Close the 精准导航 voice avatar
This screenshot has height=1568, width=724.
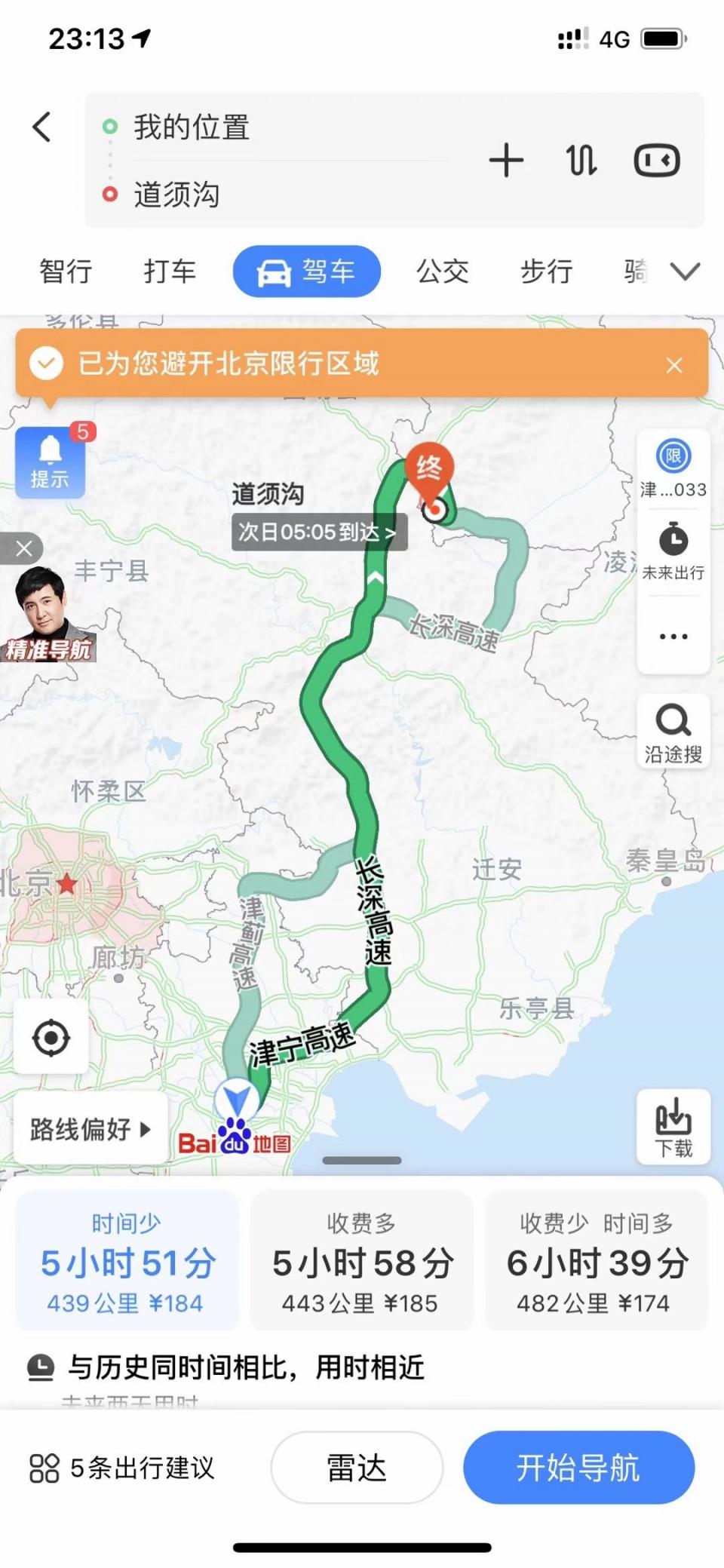coord(23,548)
